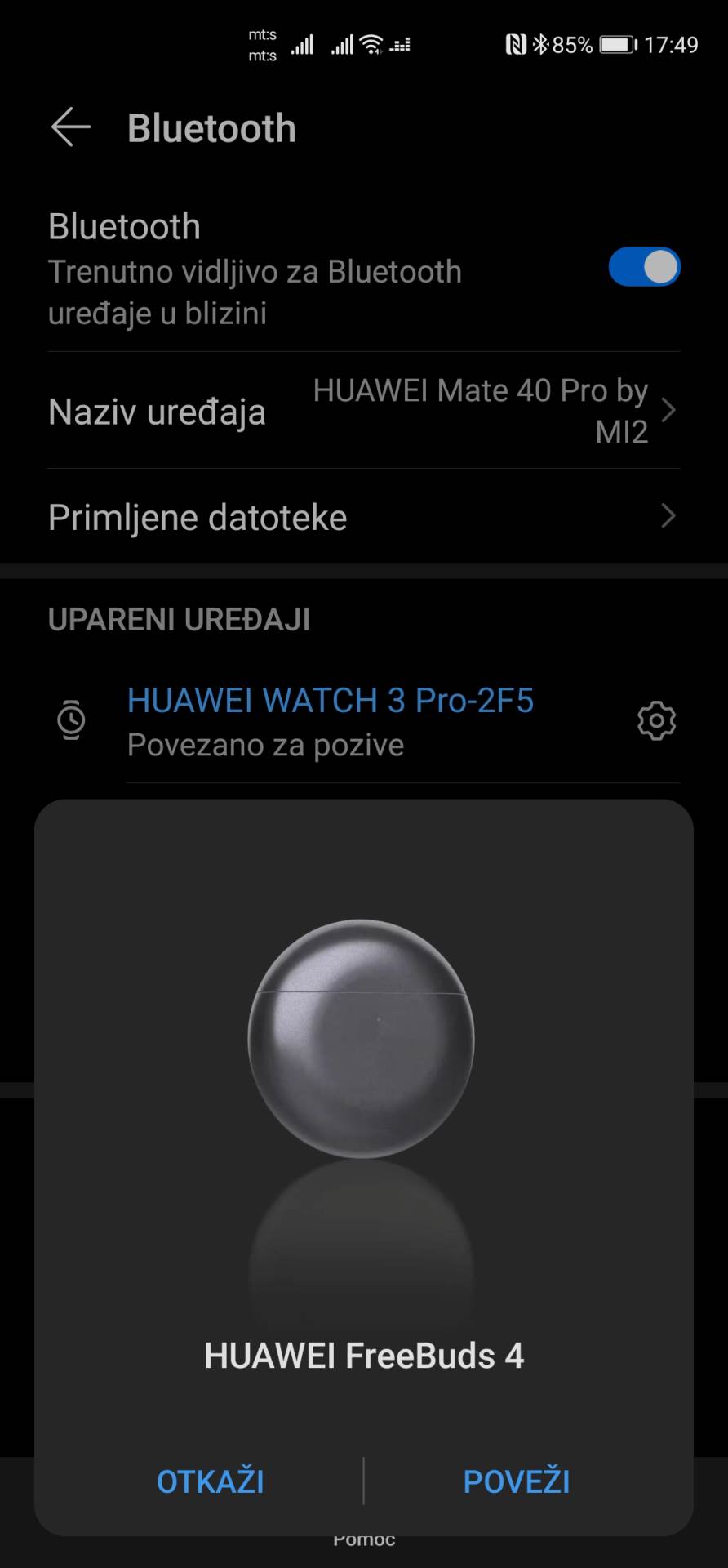Tap the back arrow to exit Bluetooth settings
This screenshot has width=728, height=1568.
tap(70, 127)
